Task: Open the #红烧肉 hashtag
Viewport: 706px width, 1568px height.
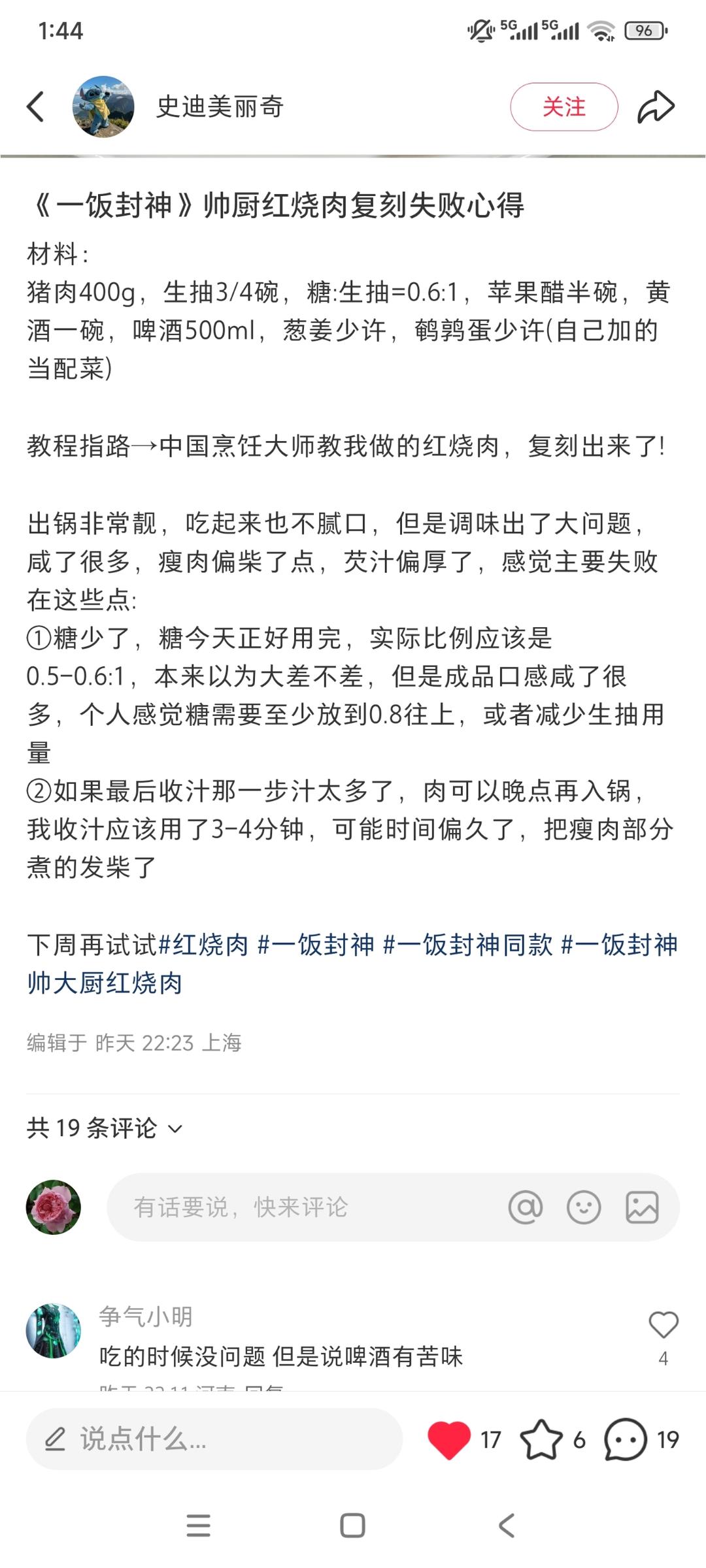Action: click(204, 945)
